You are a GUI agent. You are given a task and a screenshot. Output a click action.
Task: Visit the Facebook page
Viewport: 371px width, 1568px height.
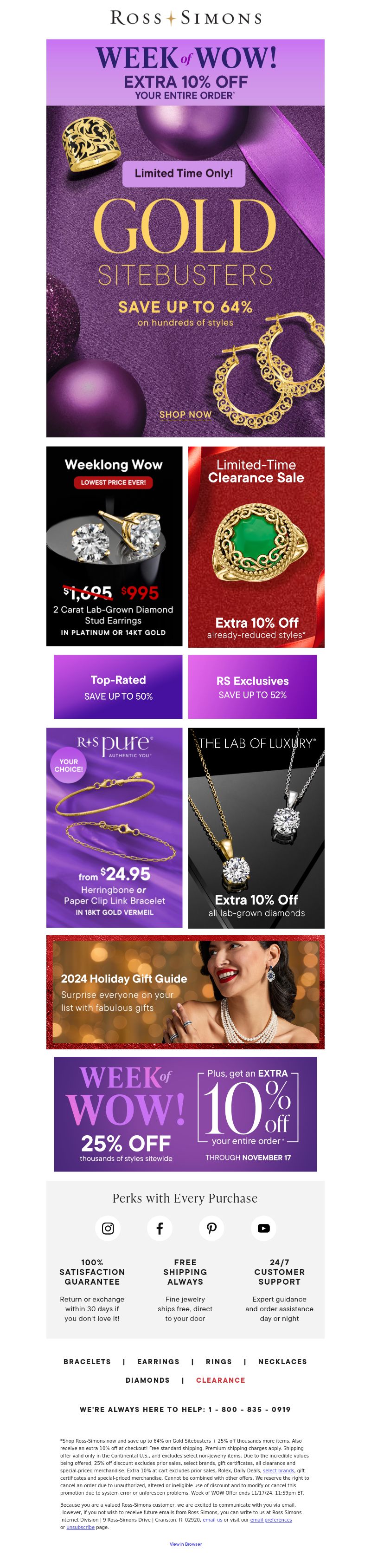tap(160, 1228)
